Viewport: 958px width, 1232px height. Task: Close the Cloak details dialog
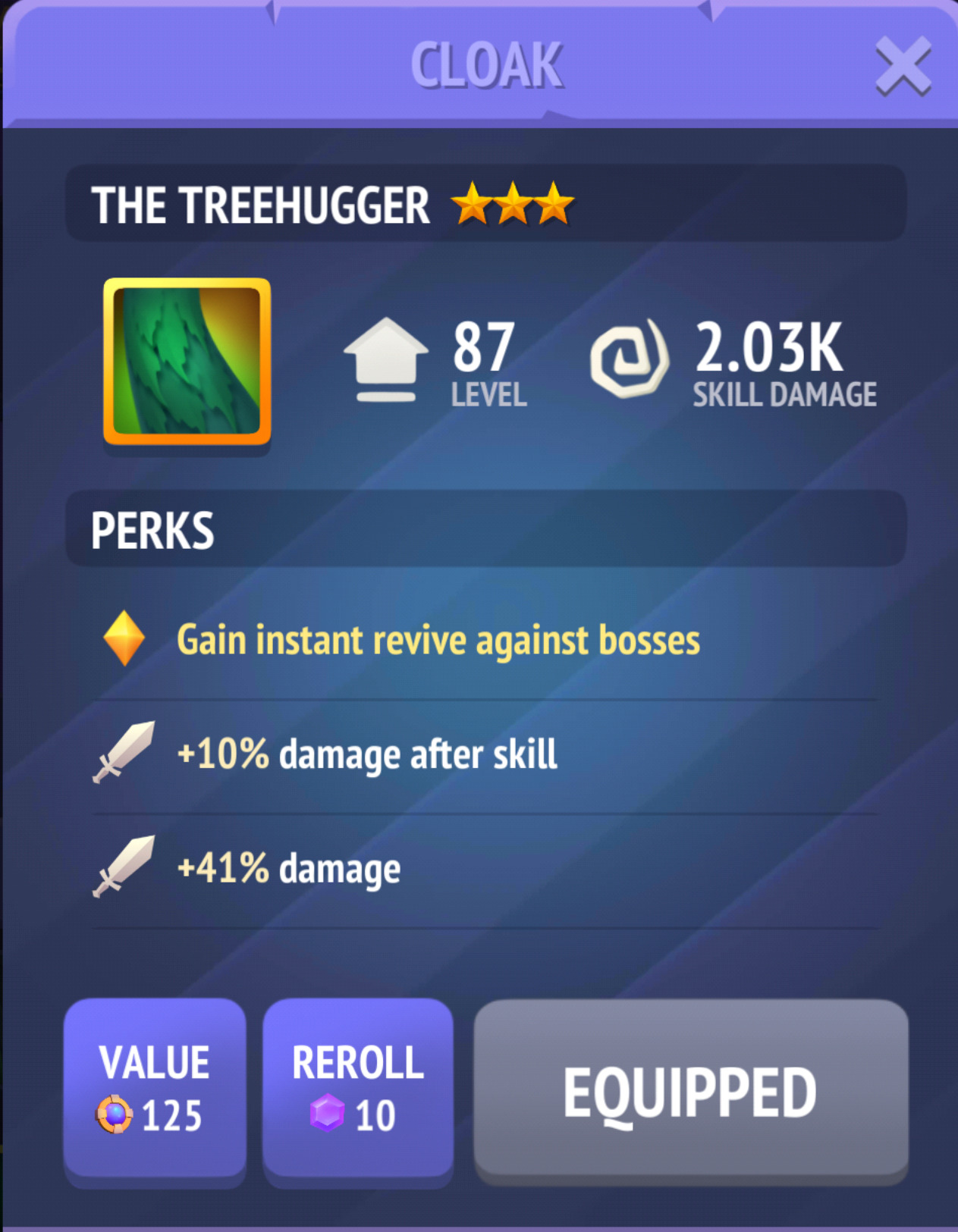903,67
